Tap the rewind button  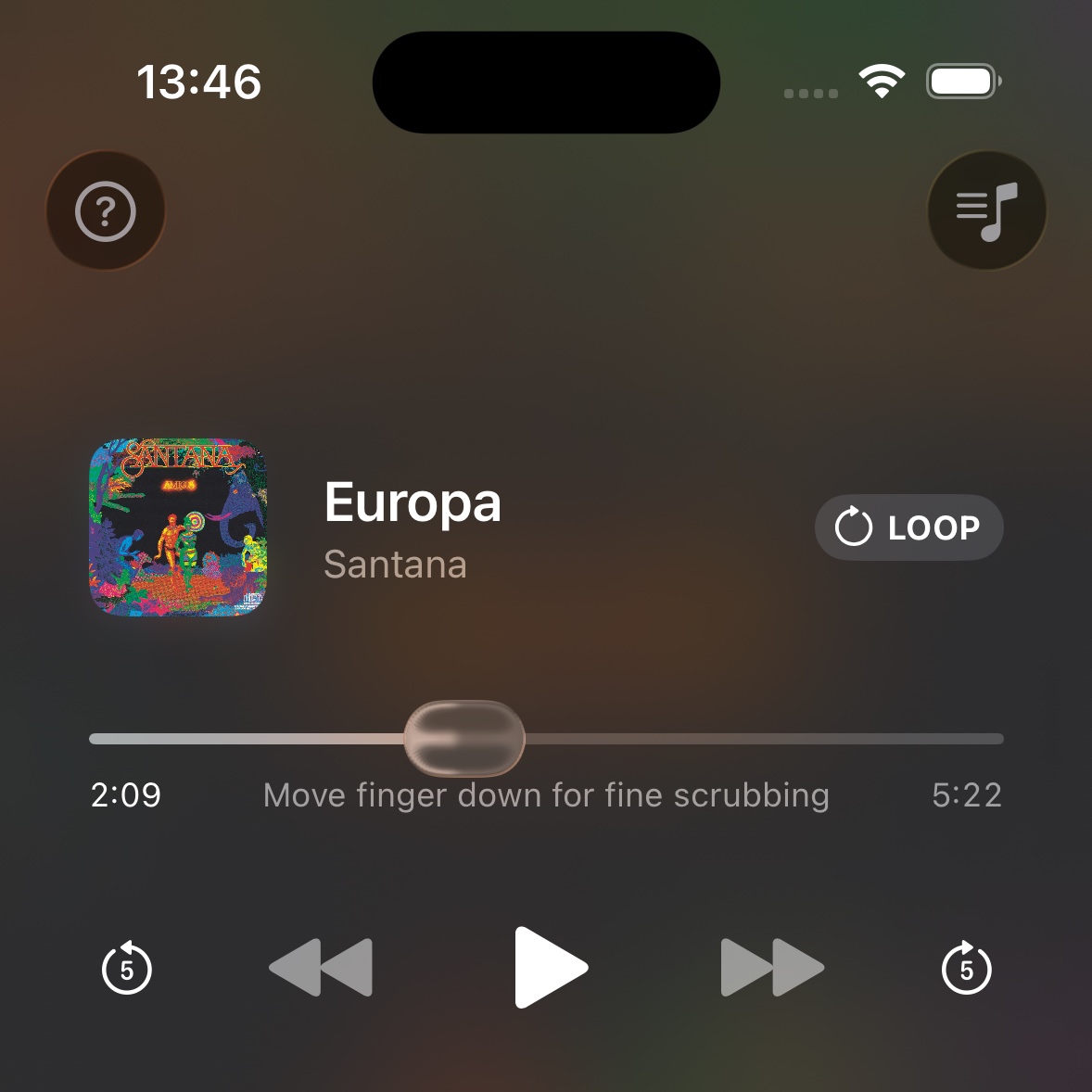click(321, 968)
